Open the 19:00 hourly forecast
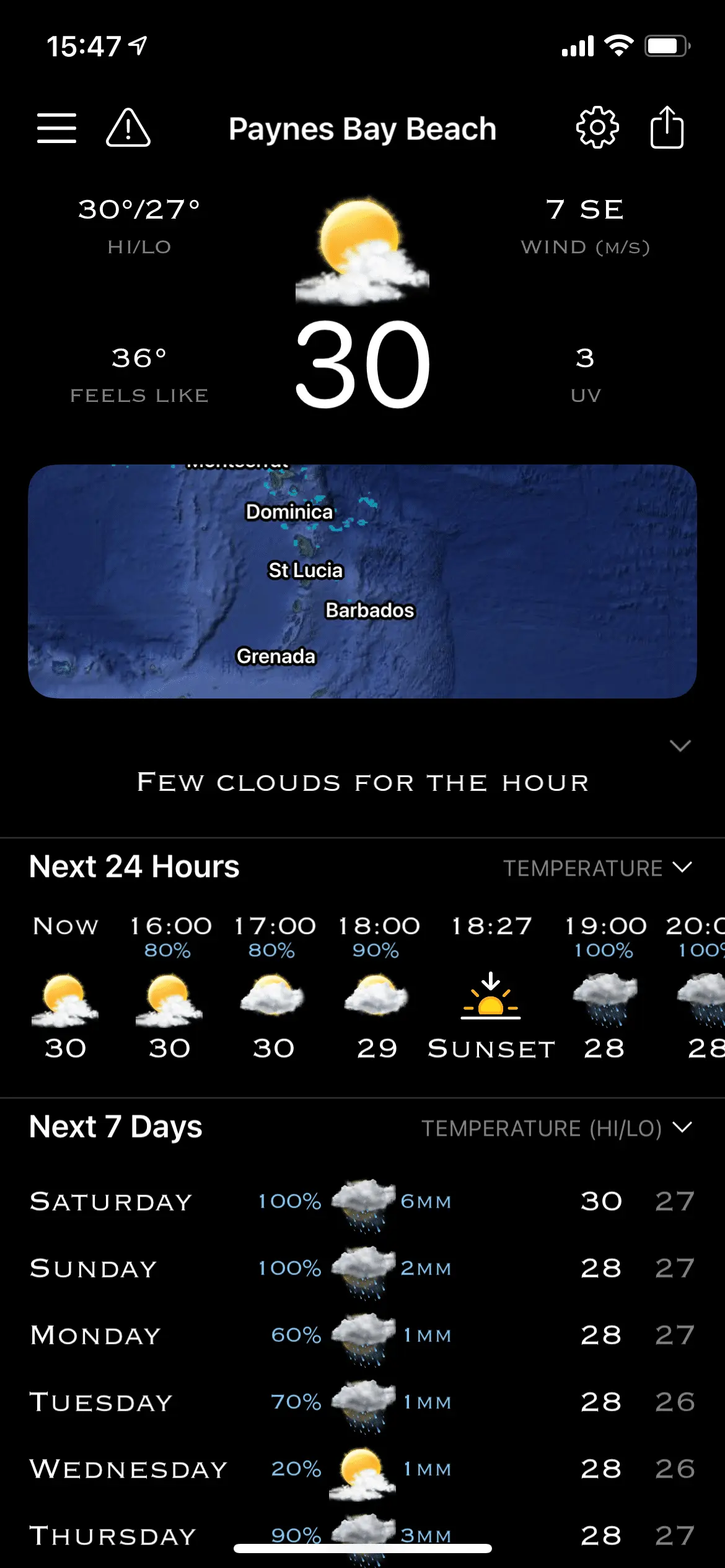The height and width of the screenshot is (1568, 725). click(605, 988)
